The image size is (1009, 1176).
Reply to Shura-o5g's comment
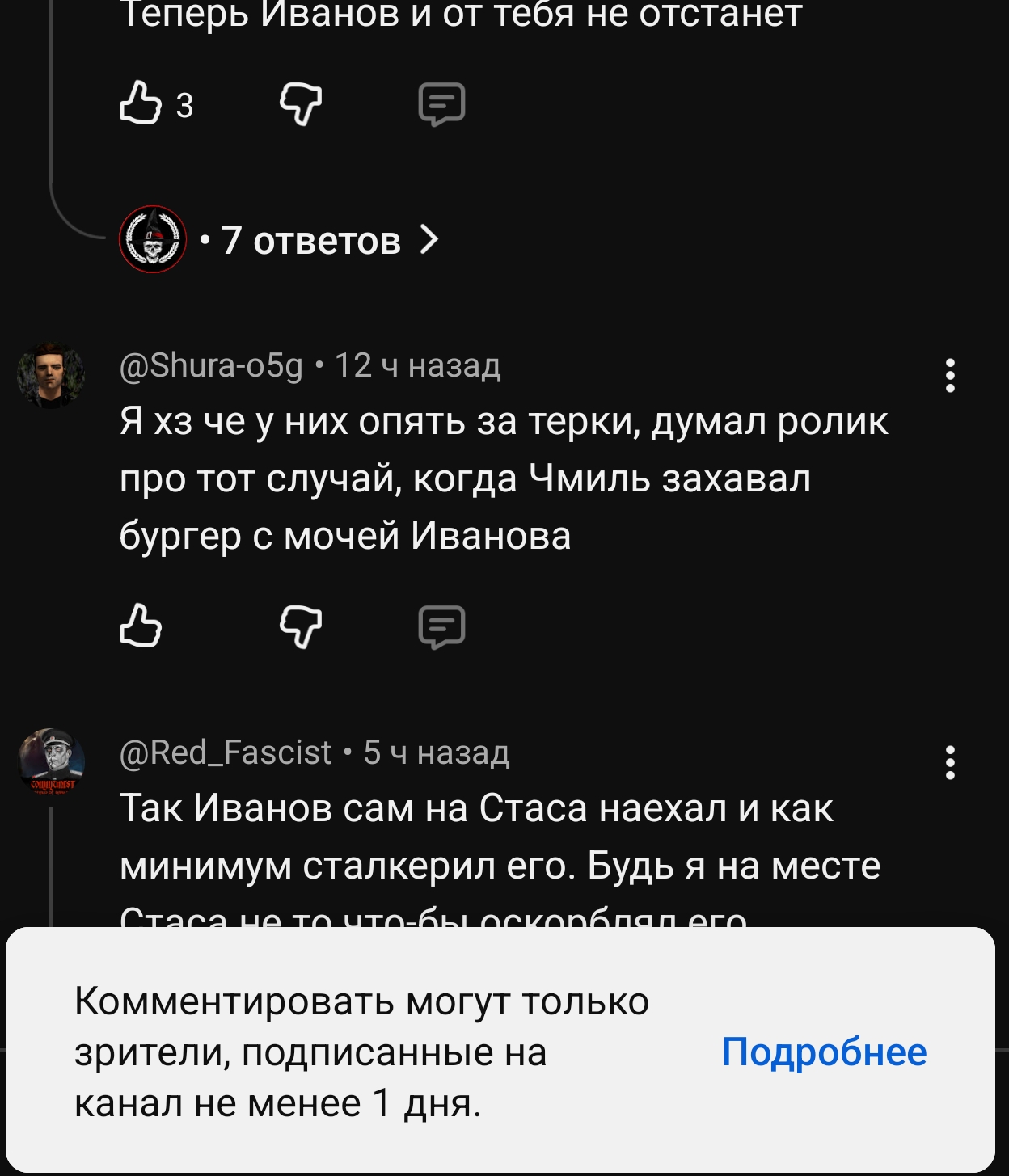[441, 627]
